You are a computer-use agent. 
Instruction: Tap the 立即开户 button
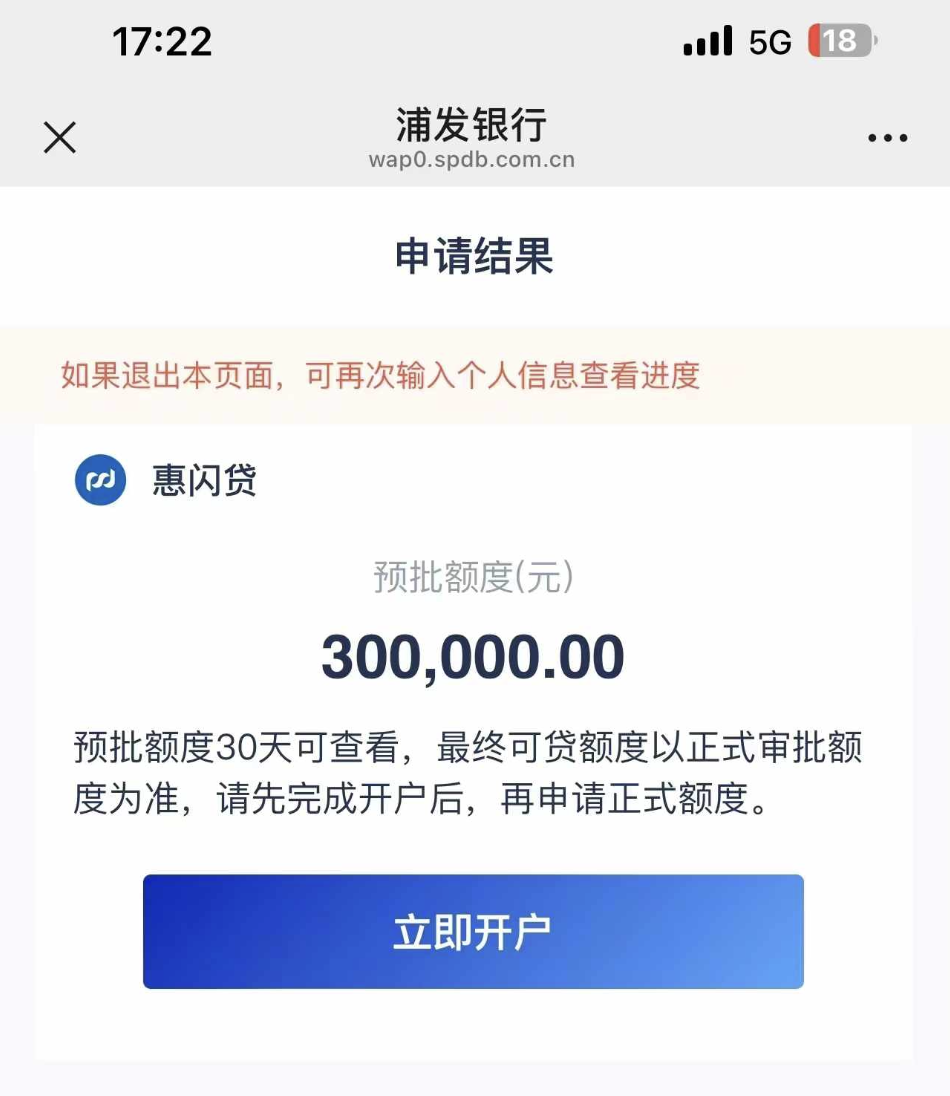[x=473, y=932]
